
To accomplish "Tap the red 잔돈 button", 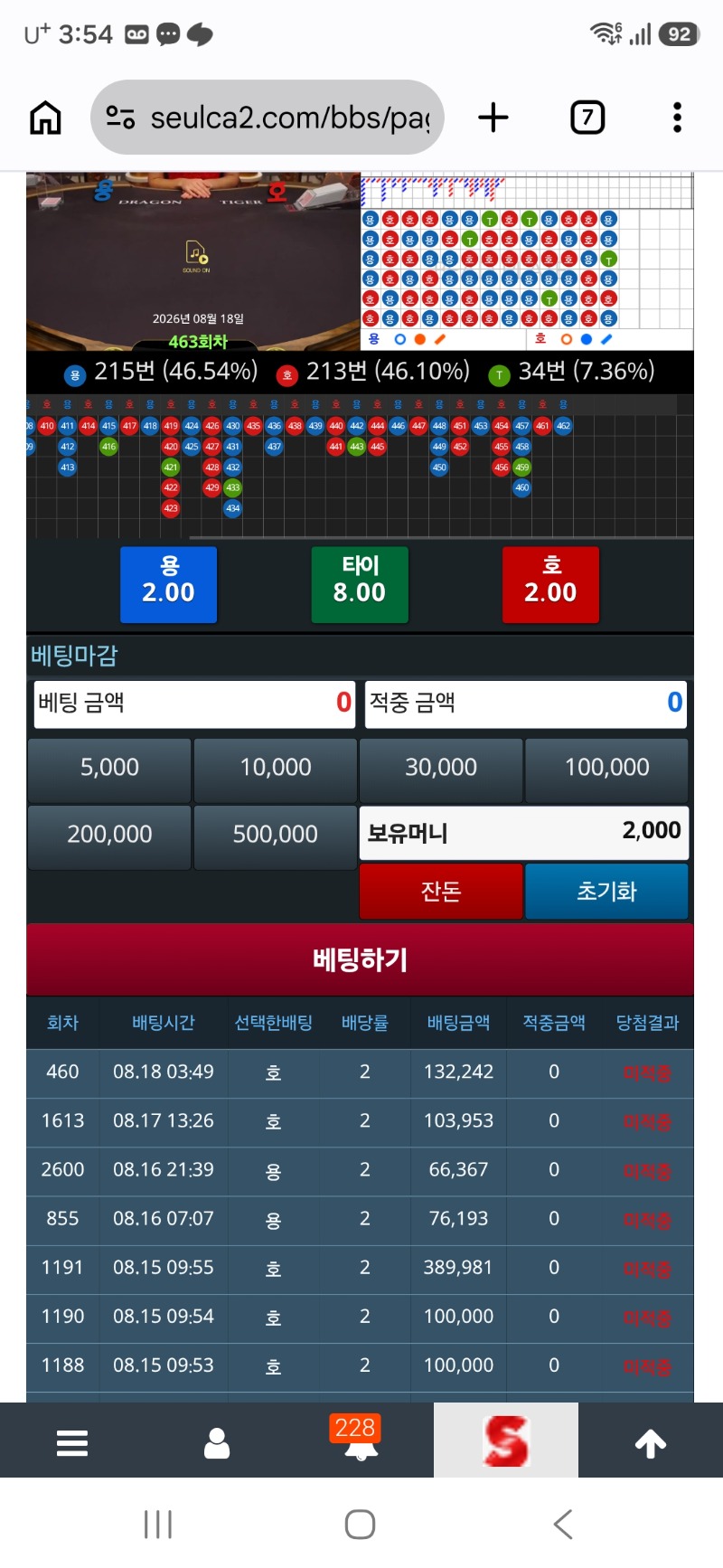I will [441, 892].
